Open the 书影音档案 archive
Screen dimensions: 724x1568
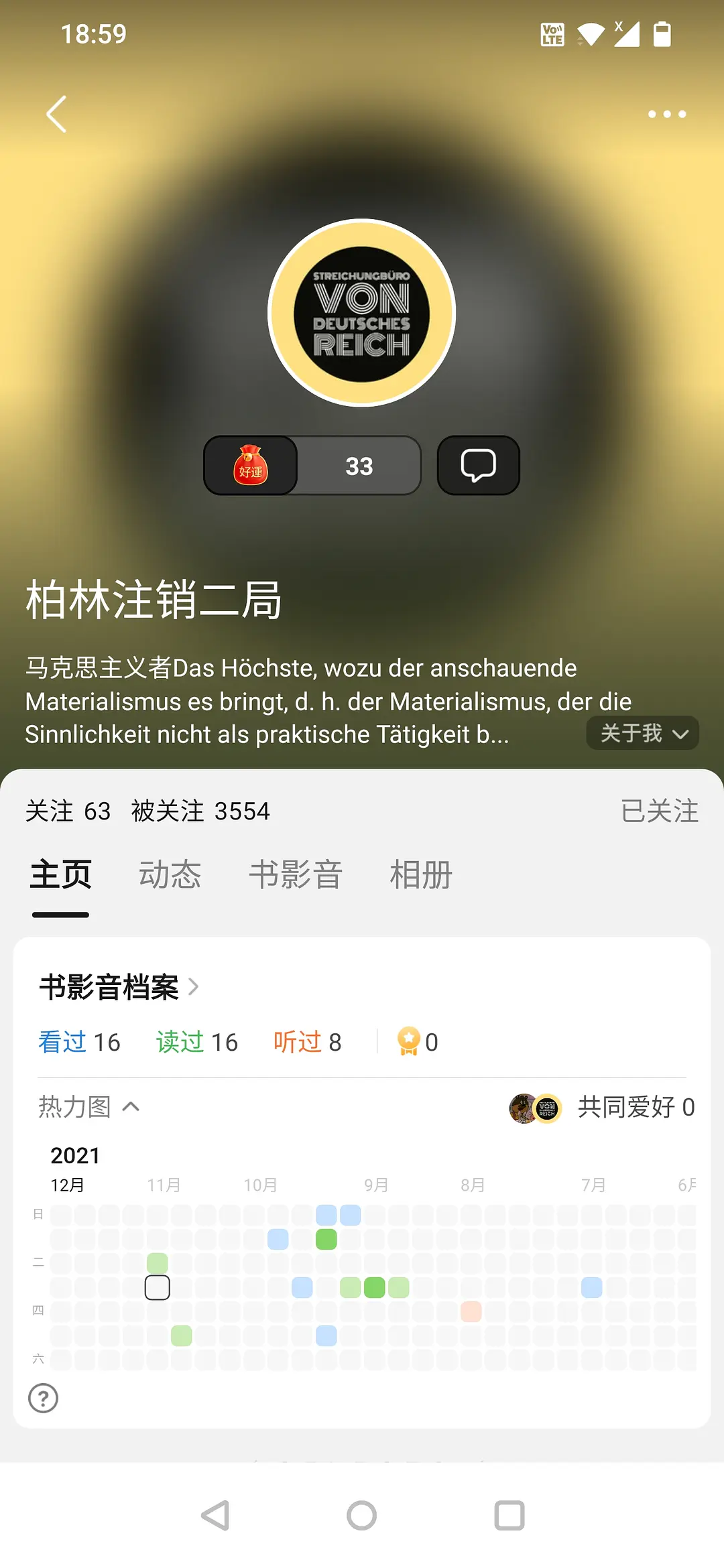click(119, 987)
